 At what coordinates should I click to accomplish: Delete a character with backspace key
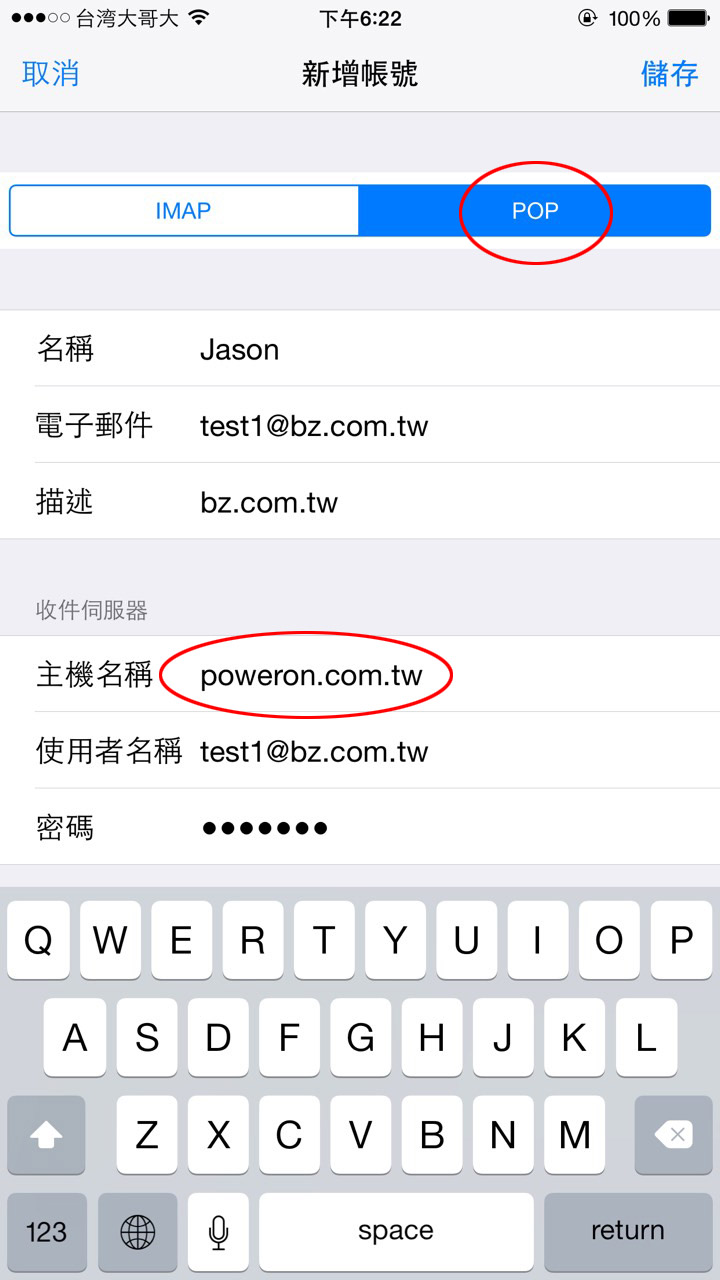tap(673, 1135)
